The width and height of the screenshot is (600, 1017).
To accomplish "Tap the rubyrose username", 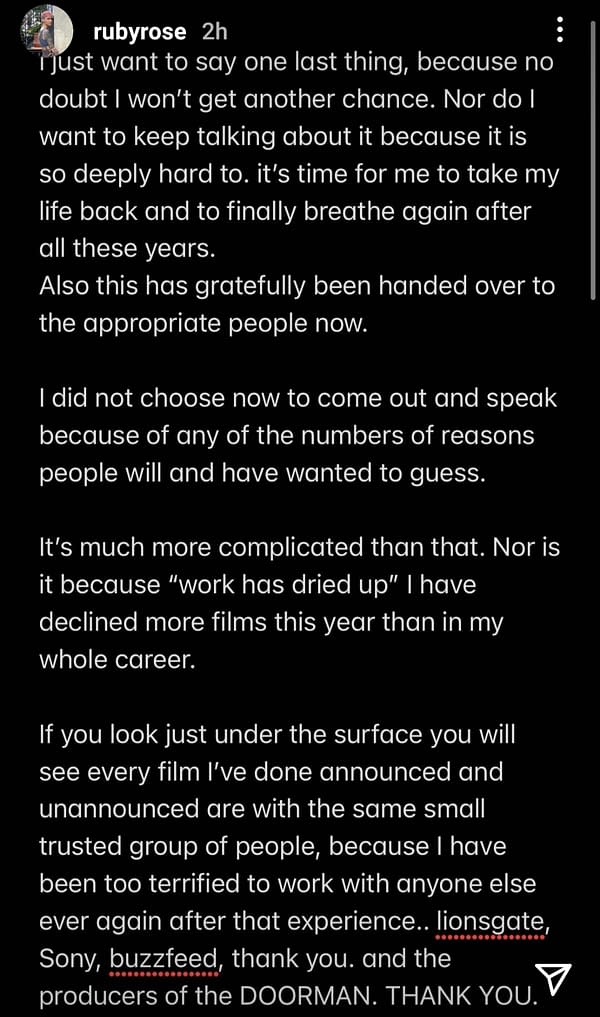I will pos(139,32).
